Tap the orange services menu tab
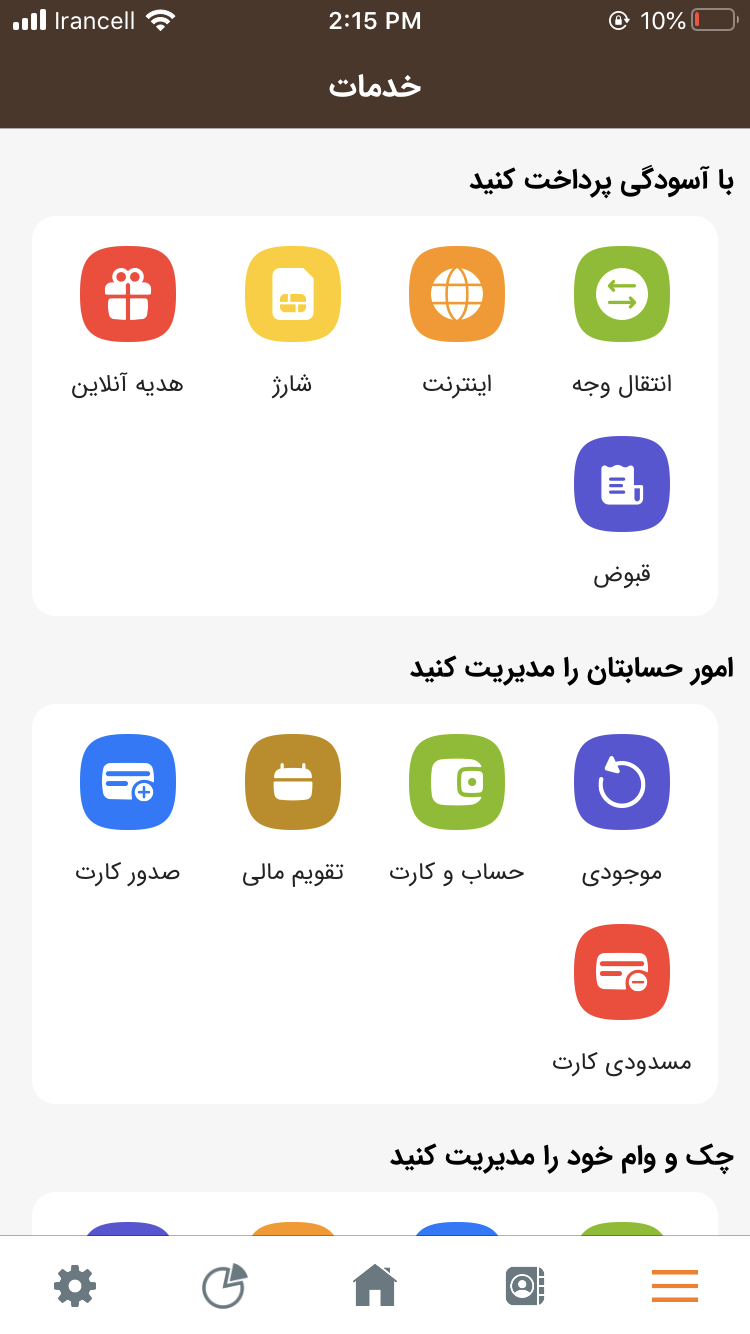 [675, 1286]
